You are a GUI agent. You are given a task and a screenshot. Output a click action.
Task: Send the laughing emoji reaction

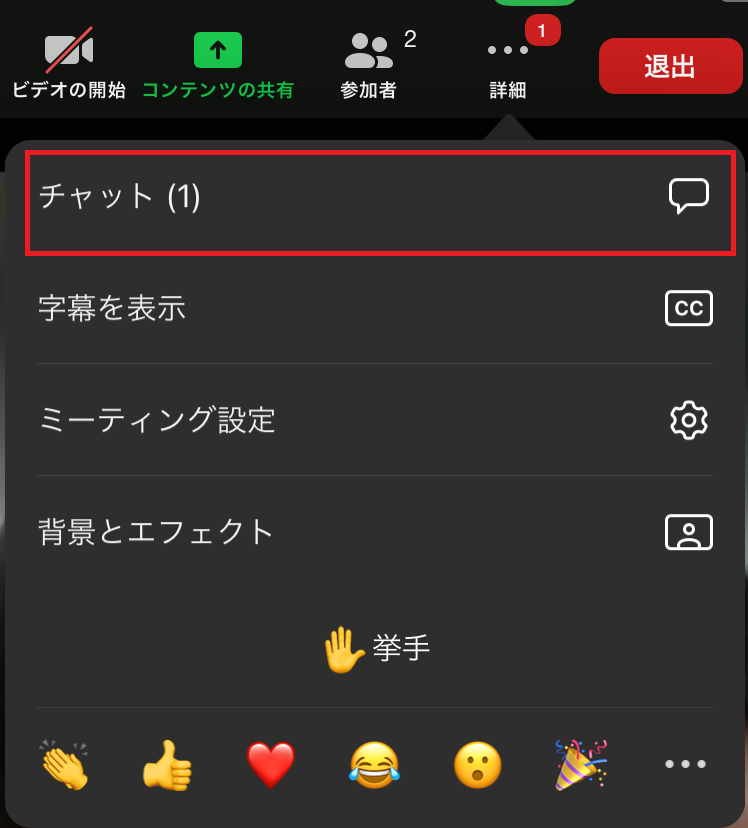pos(374,763)
